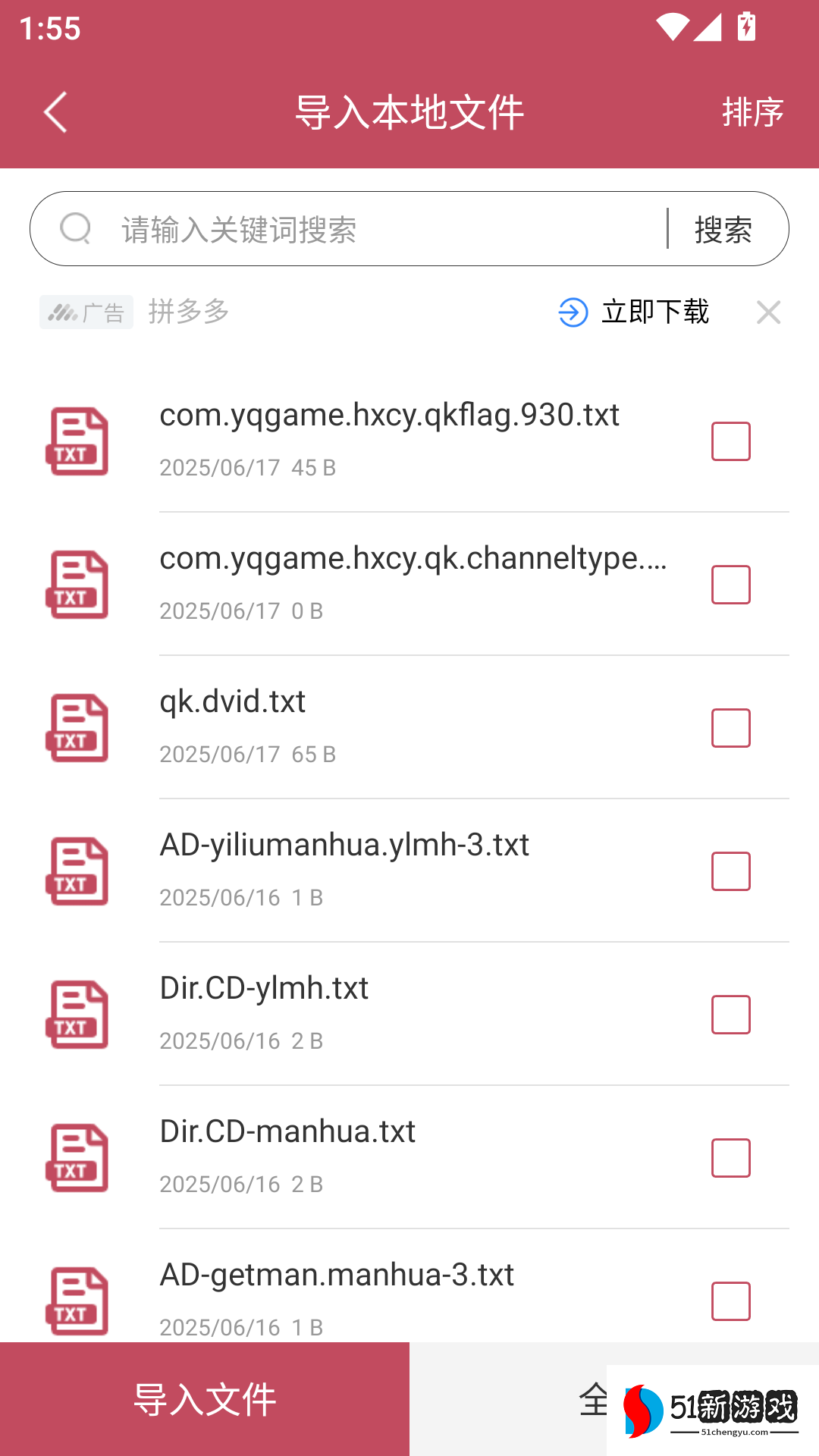This screenshot has width=819, height=1456.
Task: Open the 排序 sort options
Action: [x=752, y=113]
